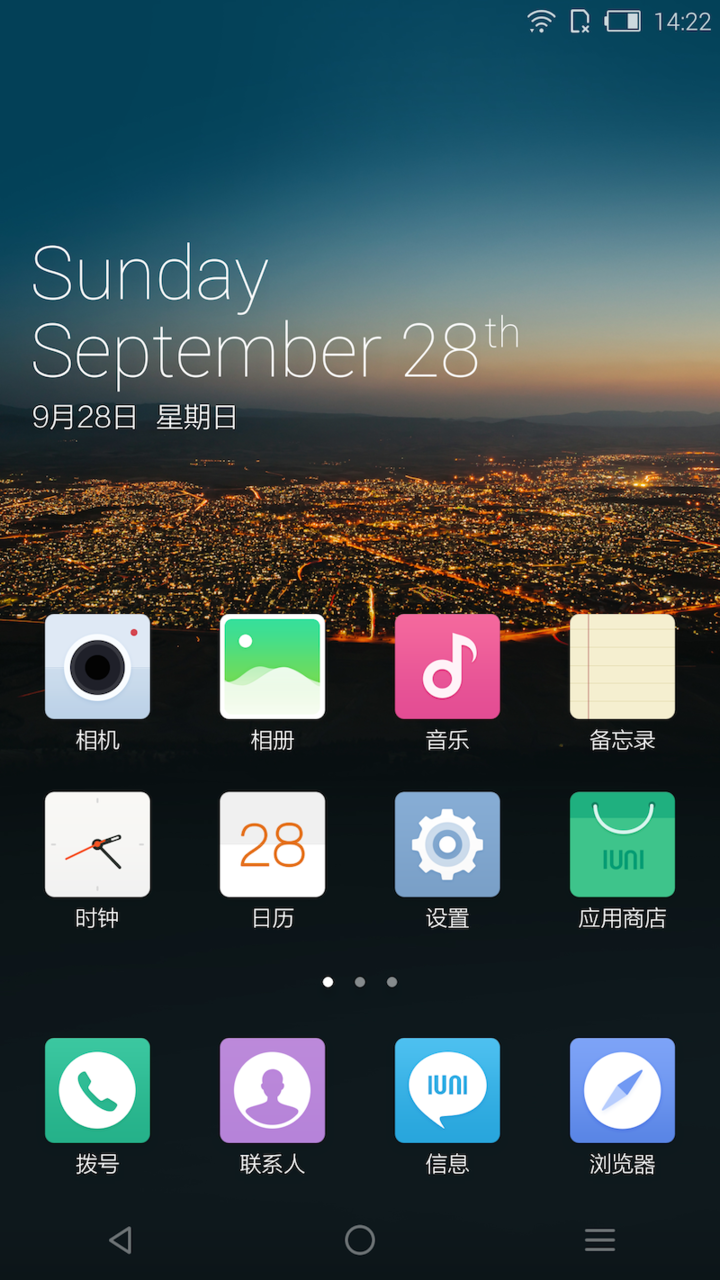
Task: Launch the 浏览器 browser
Action: point(622,1090)
